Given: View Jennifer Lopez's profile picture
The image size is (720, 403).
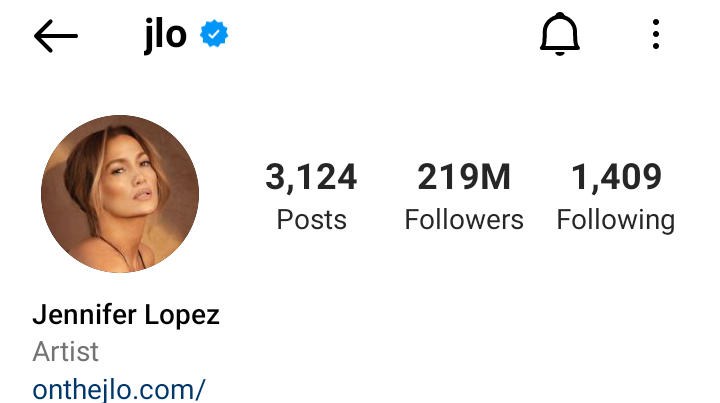Looking at the screenshot, I should coord(120,194).
